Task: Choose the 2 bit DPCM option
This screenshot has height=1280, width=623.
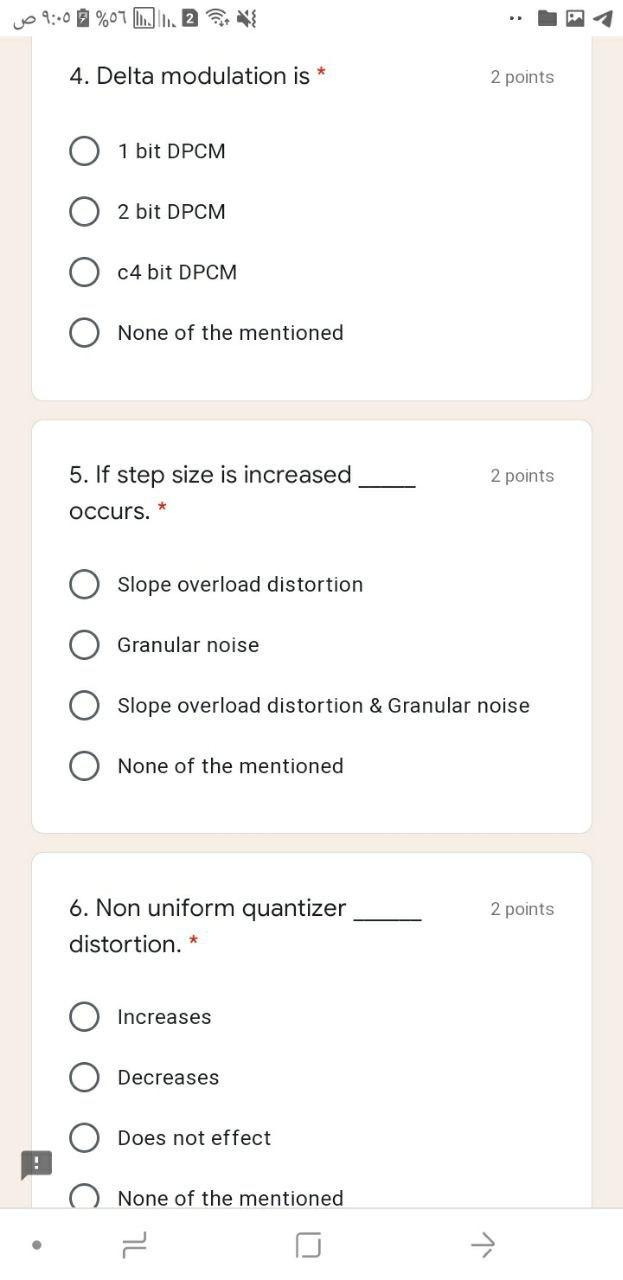Action: 84,212
